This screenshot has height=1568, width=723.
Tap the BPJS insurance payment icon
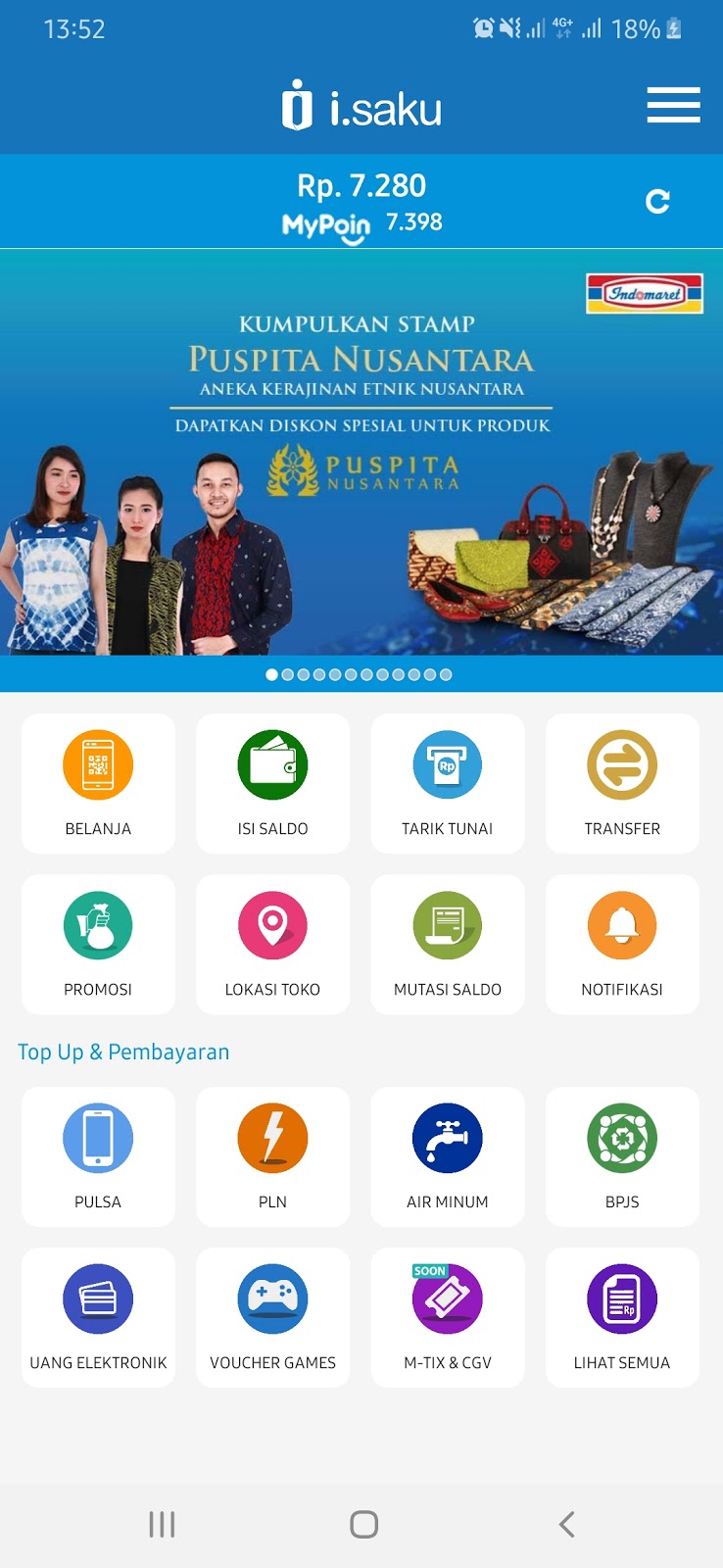[x=622, y=1138]
